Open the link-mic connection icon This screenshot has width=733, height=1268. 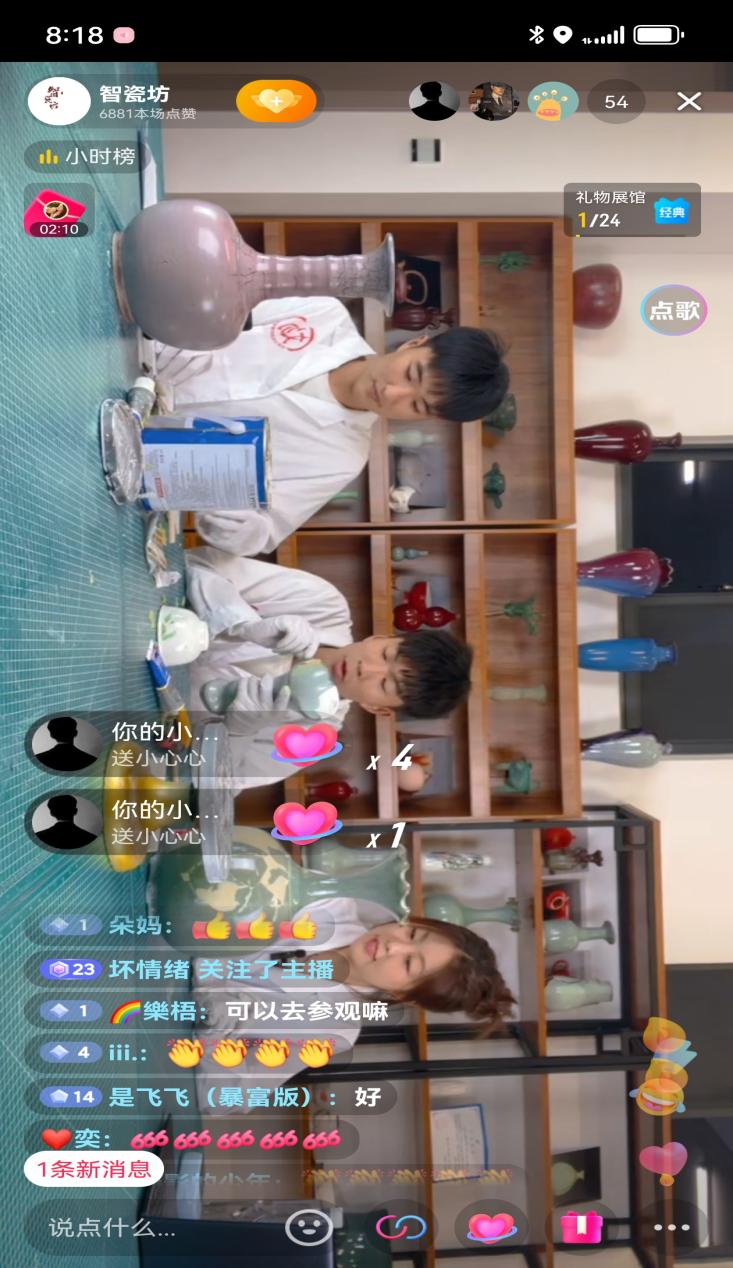(x=400, y=1227)
